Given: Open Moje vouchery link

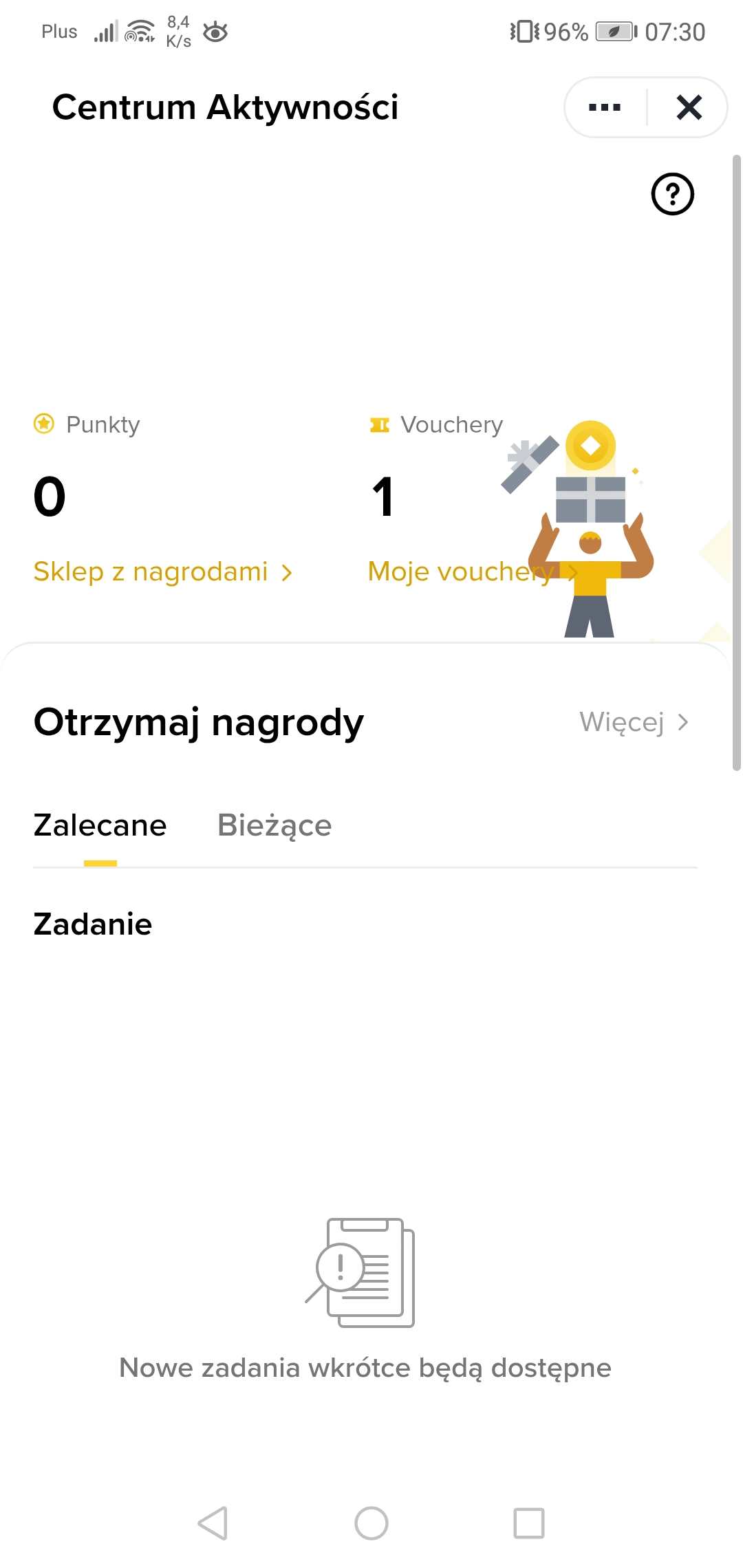Looking at the screenshot, I should (468, 571).
